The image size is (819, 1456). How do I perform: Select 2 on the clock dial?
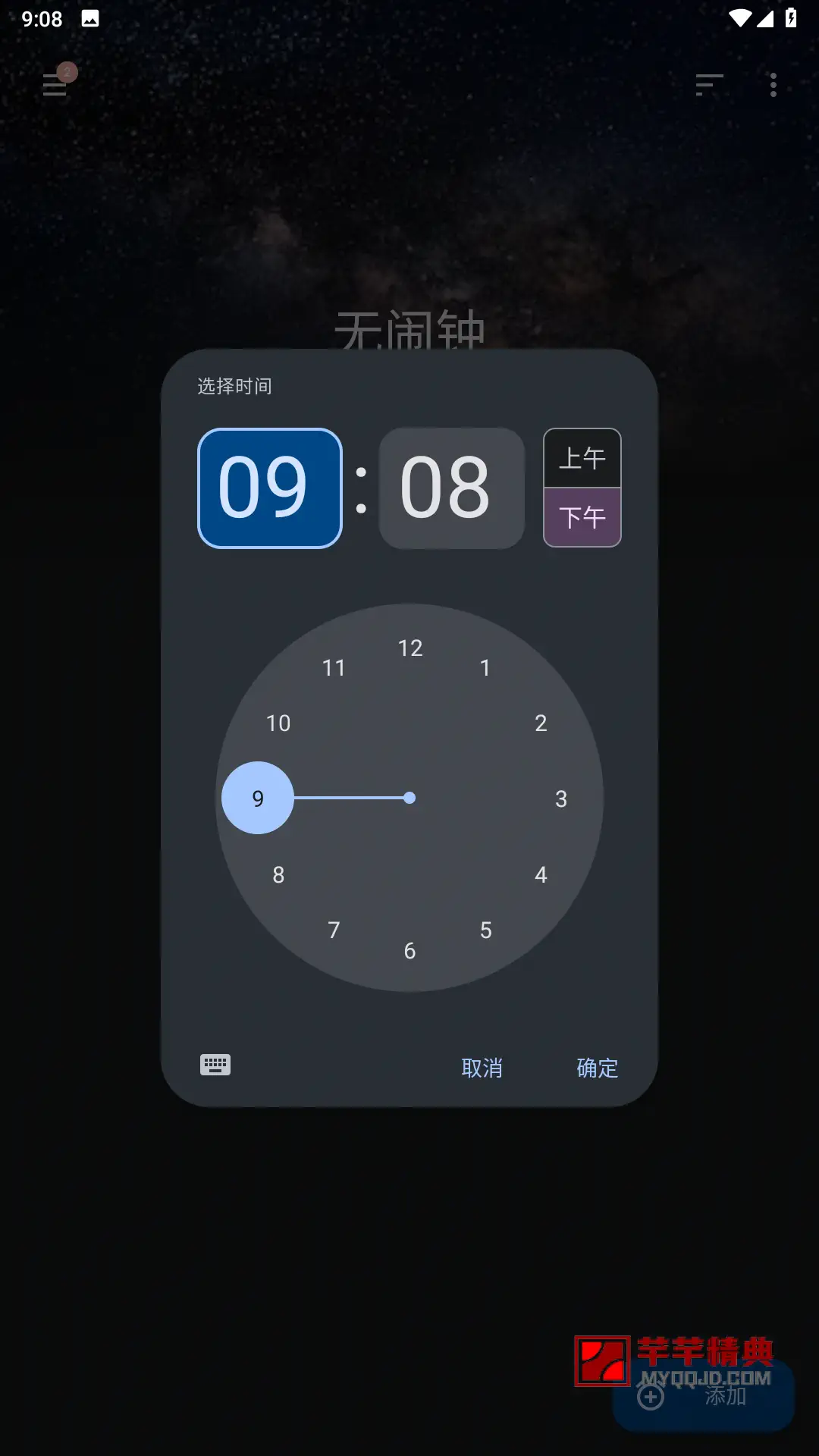[541, 723]
